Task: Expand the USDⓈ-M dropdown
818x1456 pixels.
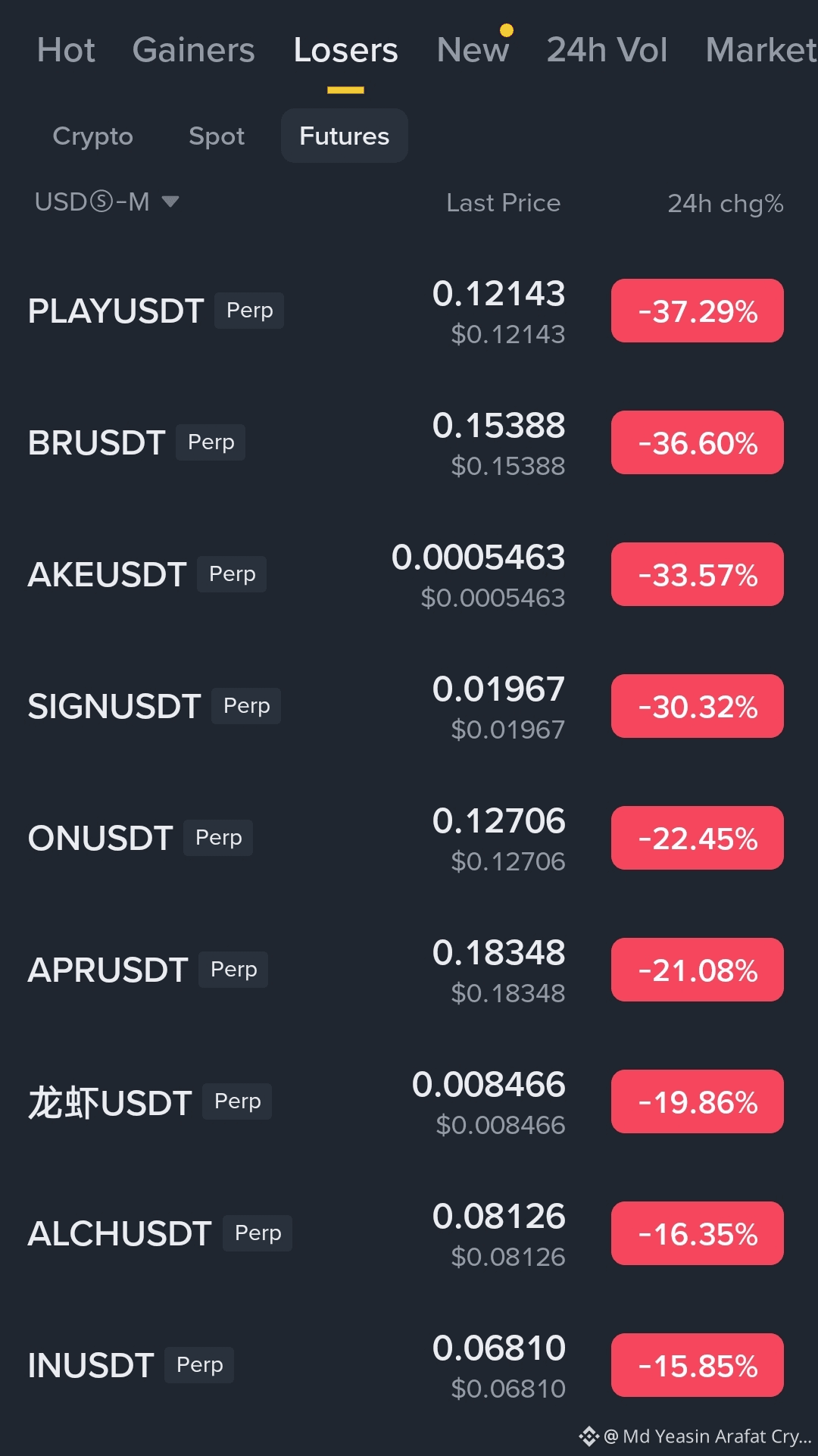Action: pyautogui.click(x=107, y=202)
